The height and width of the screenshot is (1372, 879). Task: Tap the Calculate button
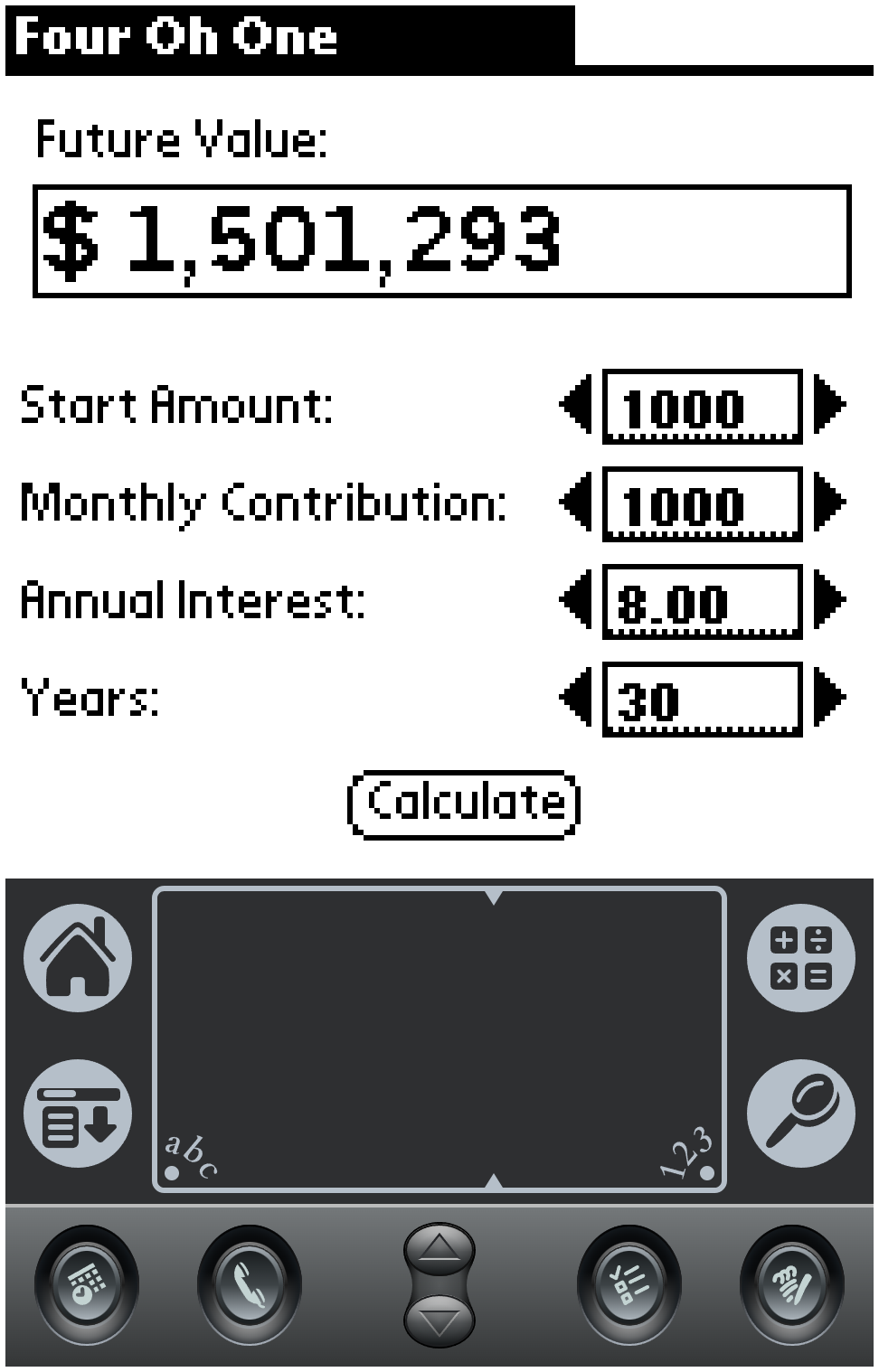[463, 803]
